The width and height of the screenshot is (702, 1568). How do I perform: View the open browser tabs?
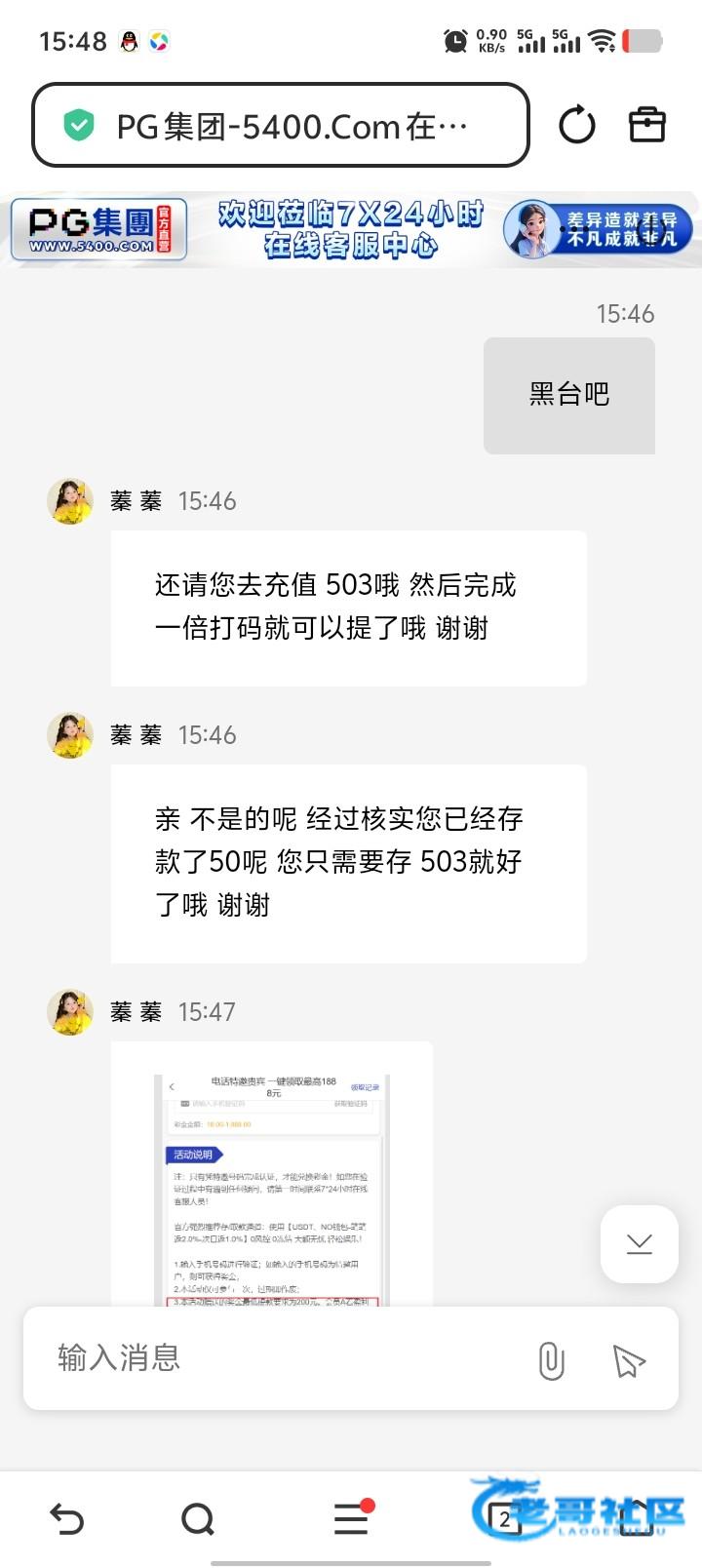(504, 1518)
